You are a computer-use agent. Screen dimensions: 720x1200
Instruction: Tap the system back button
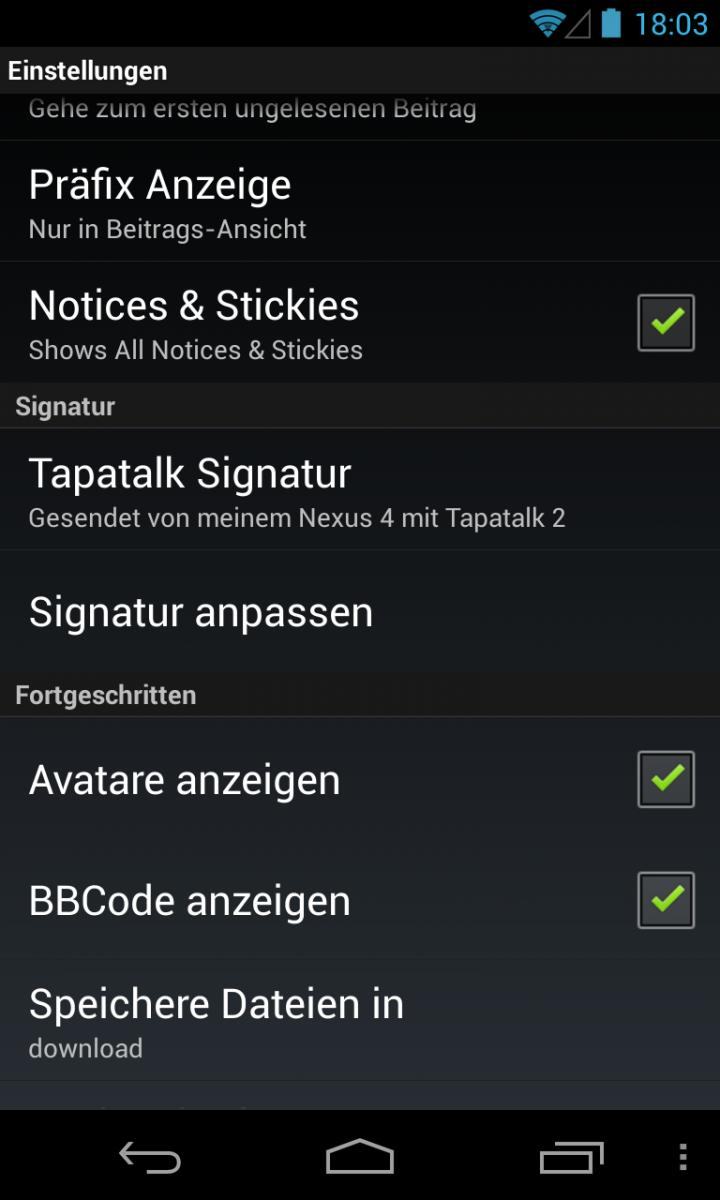point(150,1158)
